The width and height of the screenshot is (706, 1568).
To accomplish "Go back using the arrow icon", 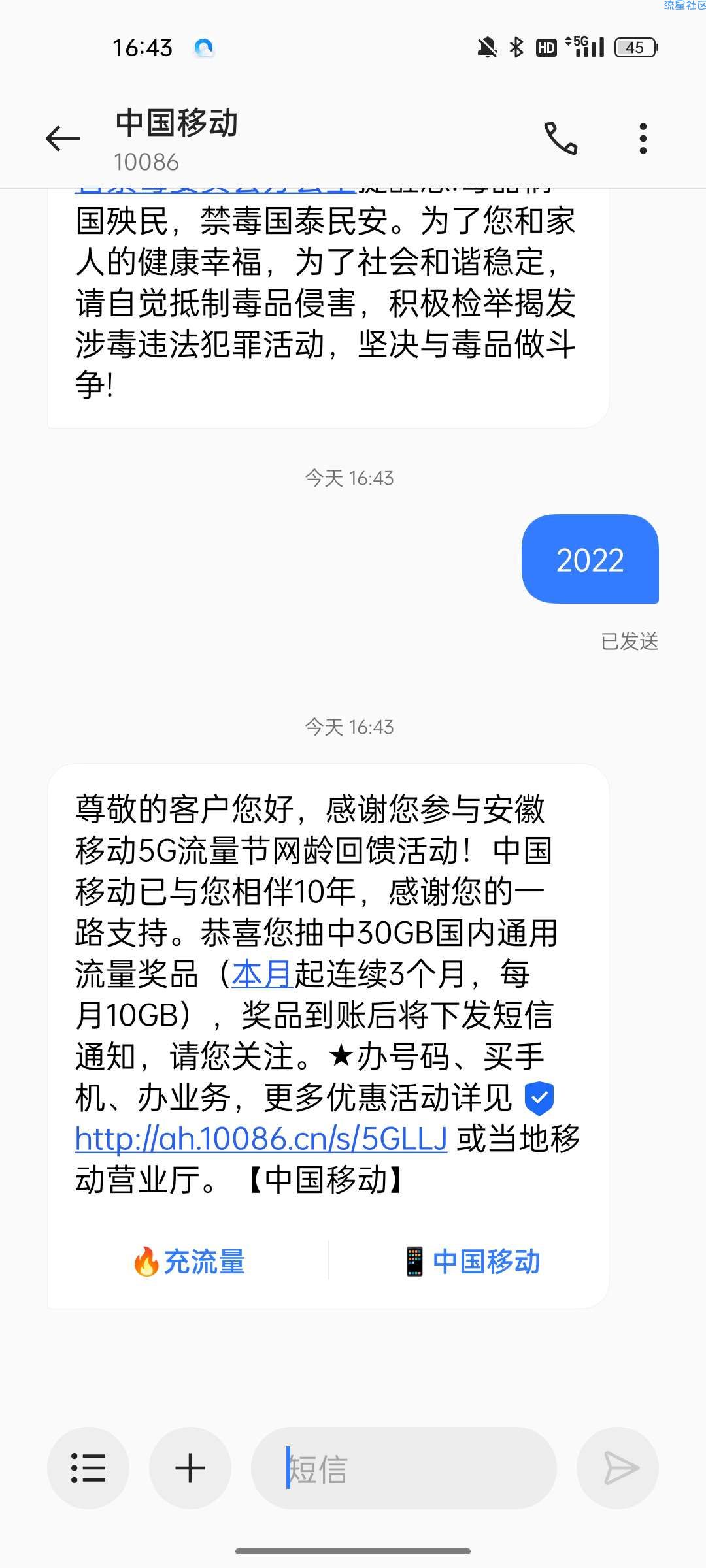I will [63, 139].
